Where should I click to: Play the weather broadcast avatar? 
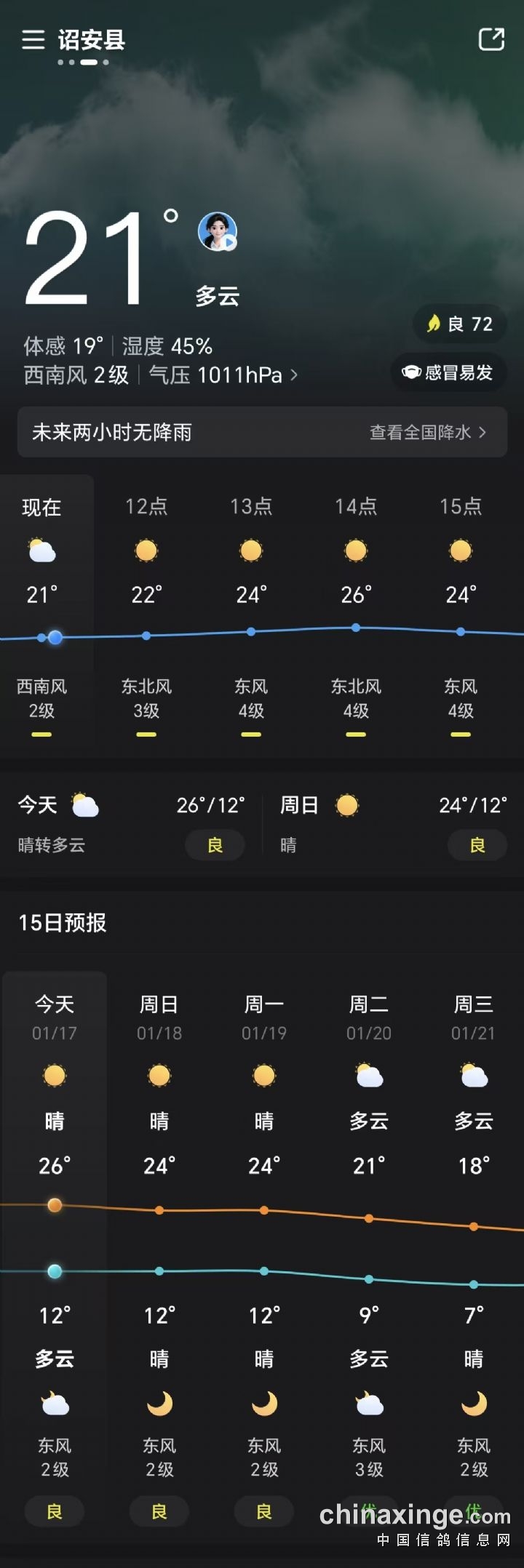click(x=218, y=232)
